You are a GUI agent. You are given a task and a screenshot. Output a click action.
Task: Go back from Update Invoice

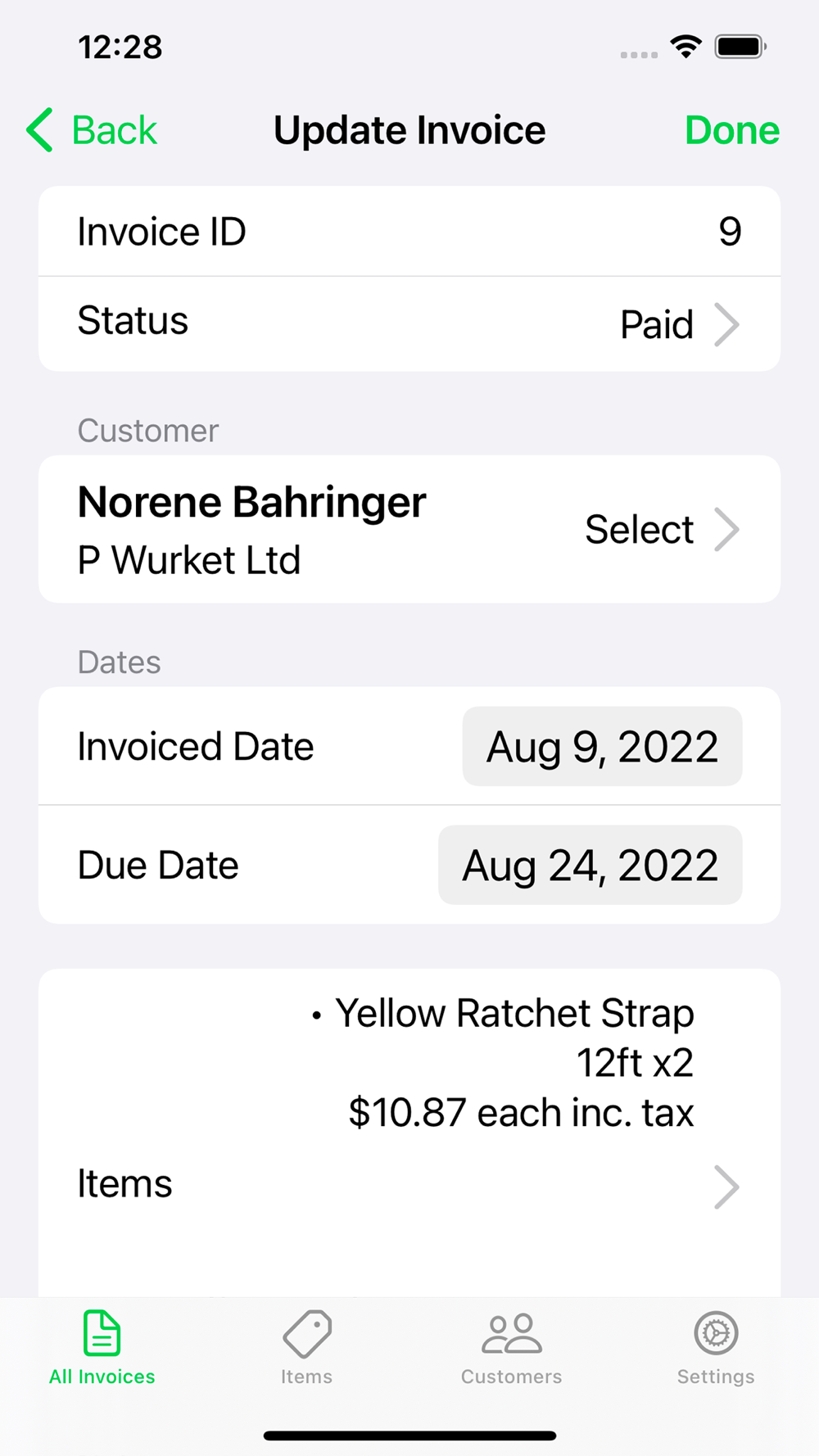[92, 130]
